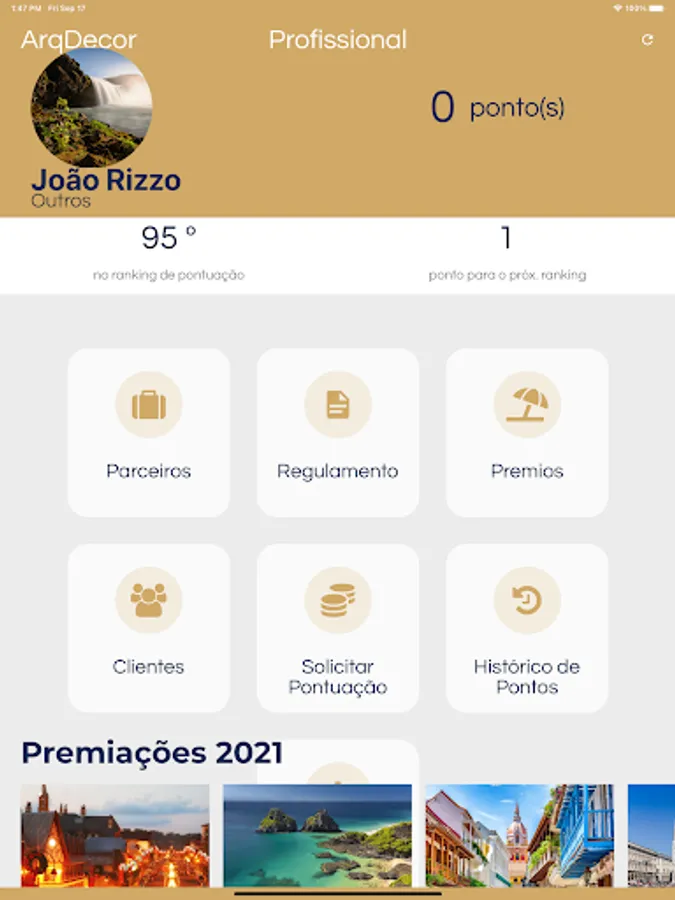The height and width of the screenshot is (900, 675).
Task: Open the colonial street award photo
Action: tap(520, 835)
